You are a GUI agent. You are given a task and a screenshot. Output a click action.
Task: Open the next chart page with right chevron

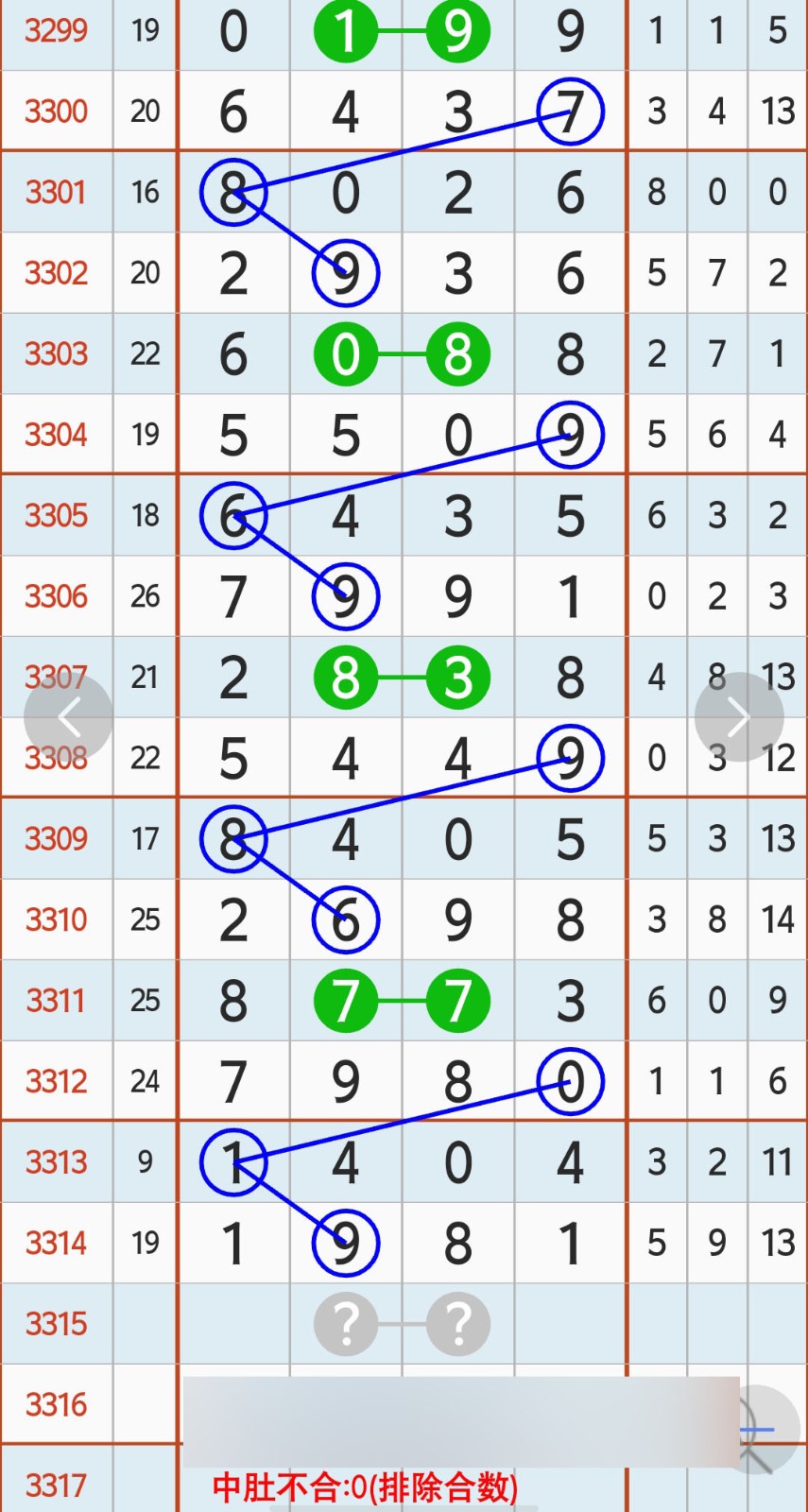pyautogui.click(x=738, y=715)
